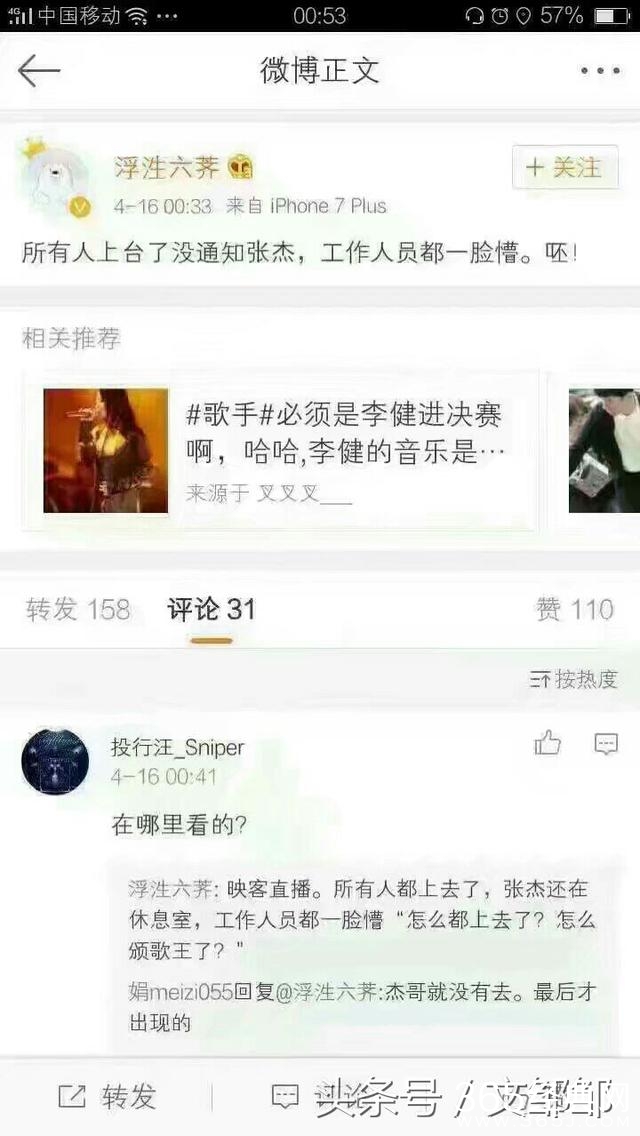
Task: Open 投行汪_Sniper's profile avatar
Action: click(x=55, y=762)
